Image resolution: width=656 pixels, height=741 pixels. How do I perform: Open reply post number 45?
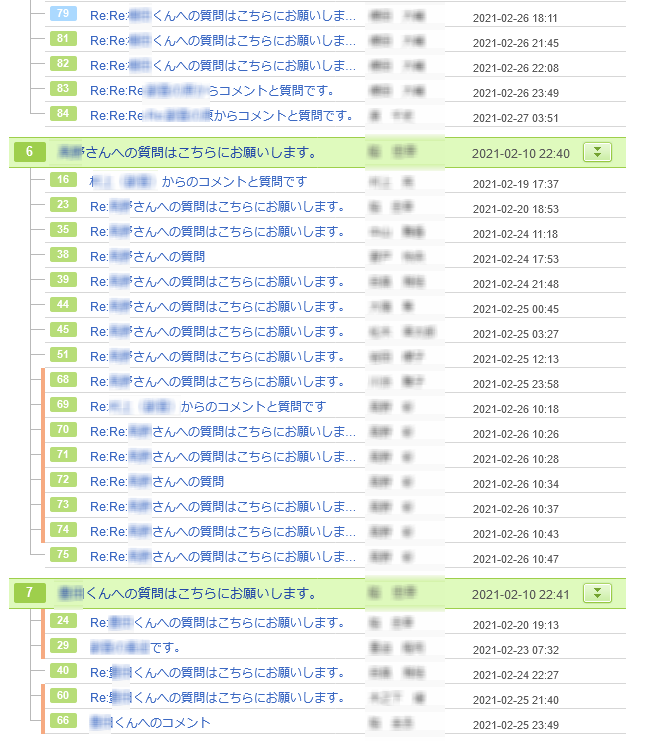[217, 331]
